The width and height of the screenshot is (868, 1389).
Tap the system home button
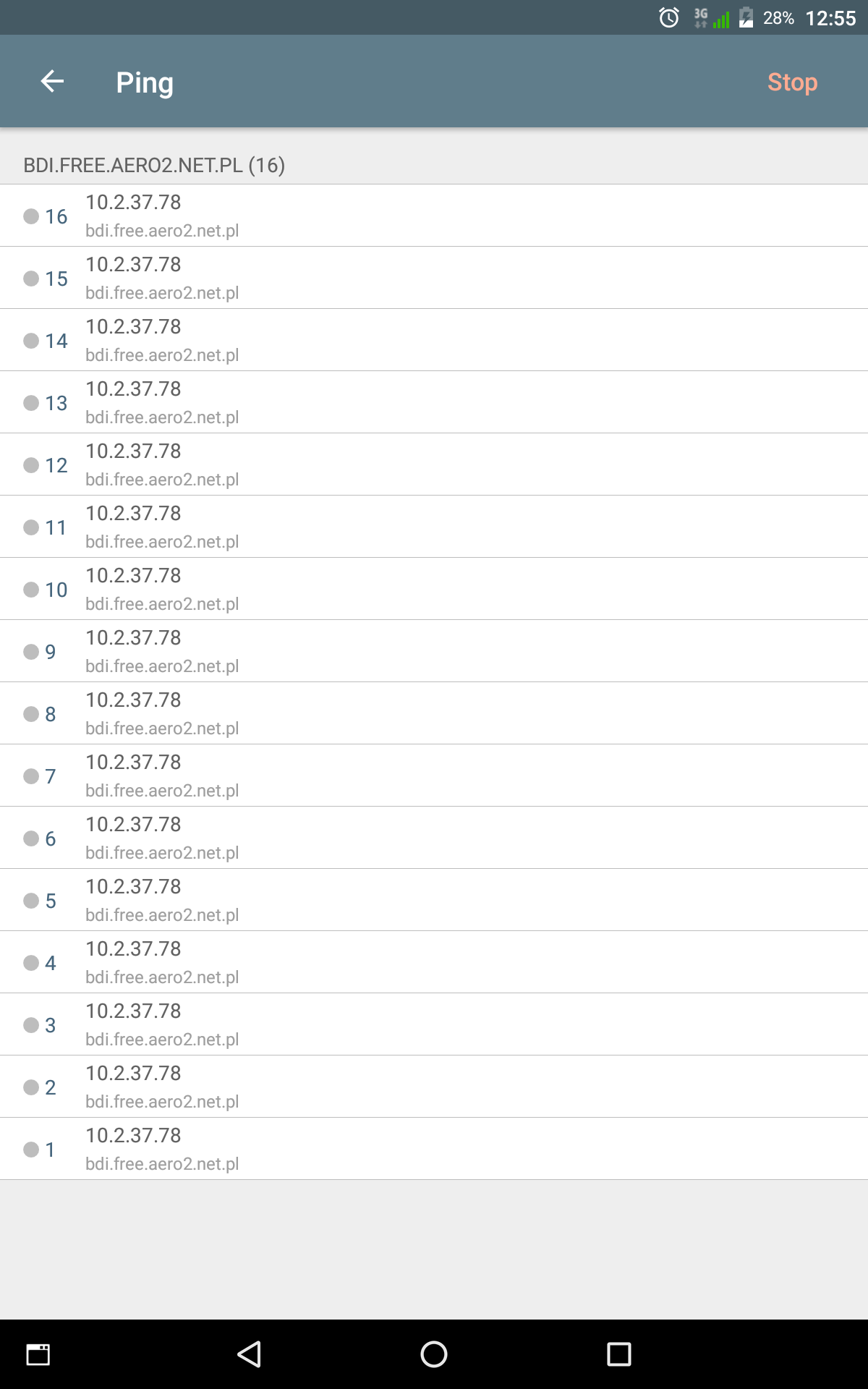point(434,1354)
